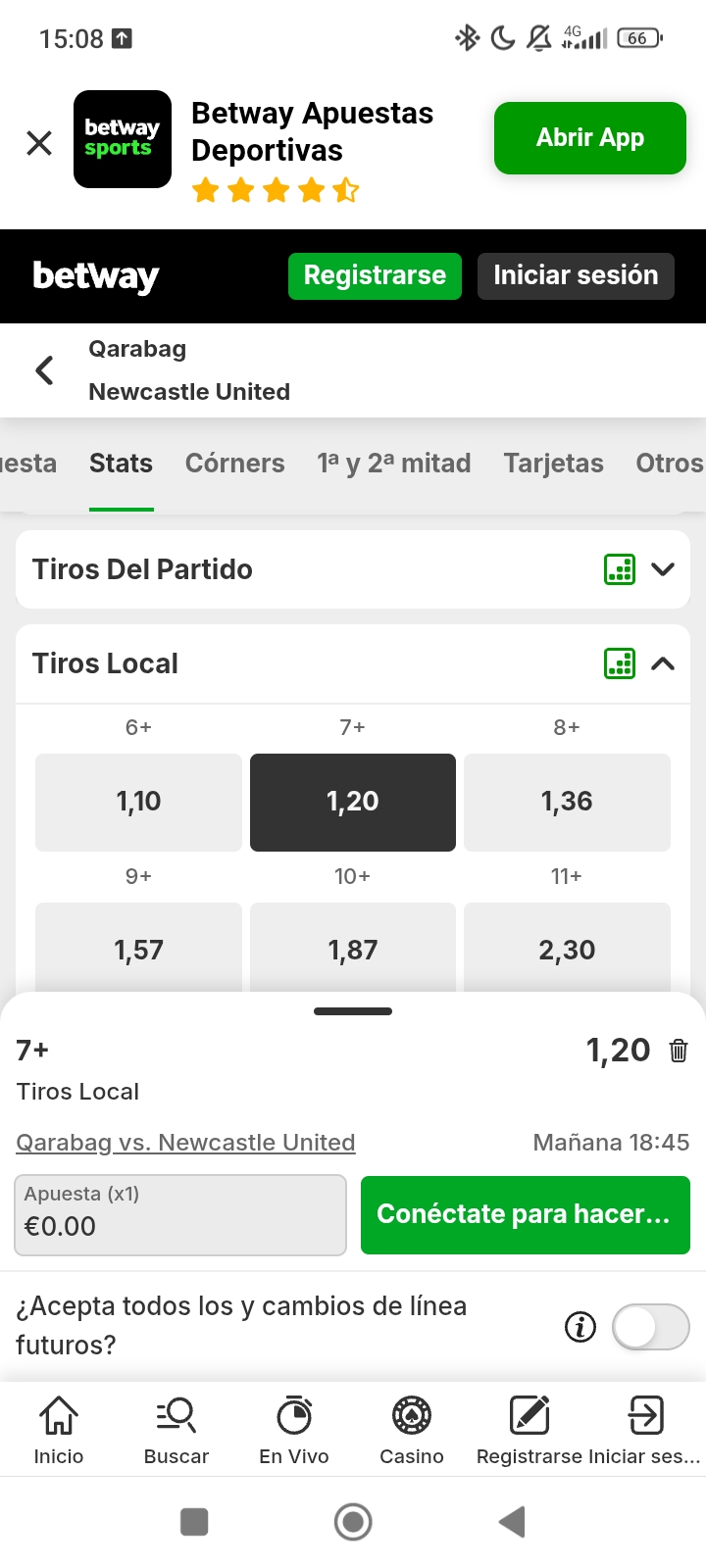Collapse the Tiros Local section

(x=664, y=663)
